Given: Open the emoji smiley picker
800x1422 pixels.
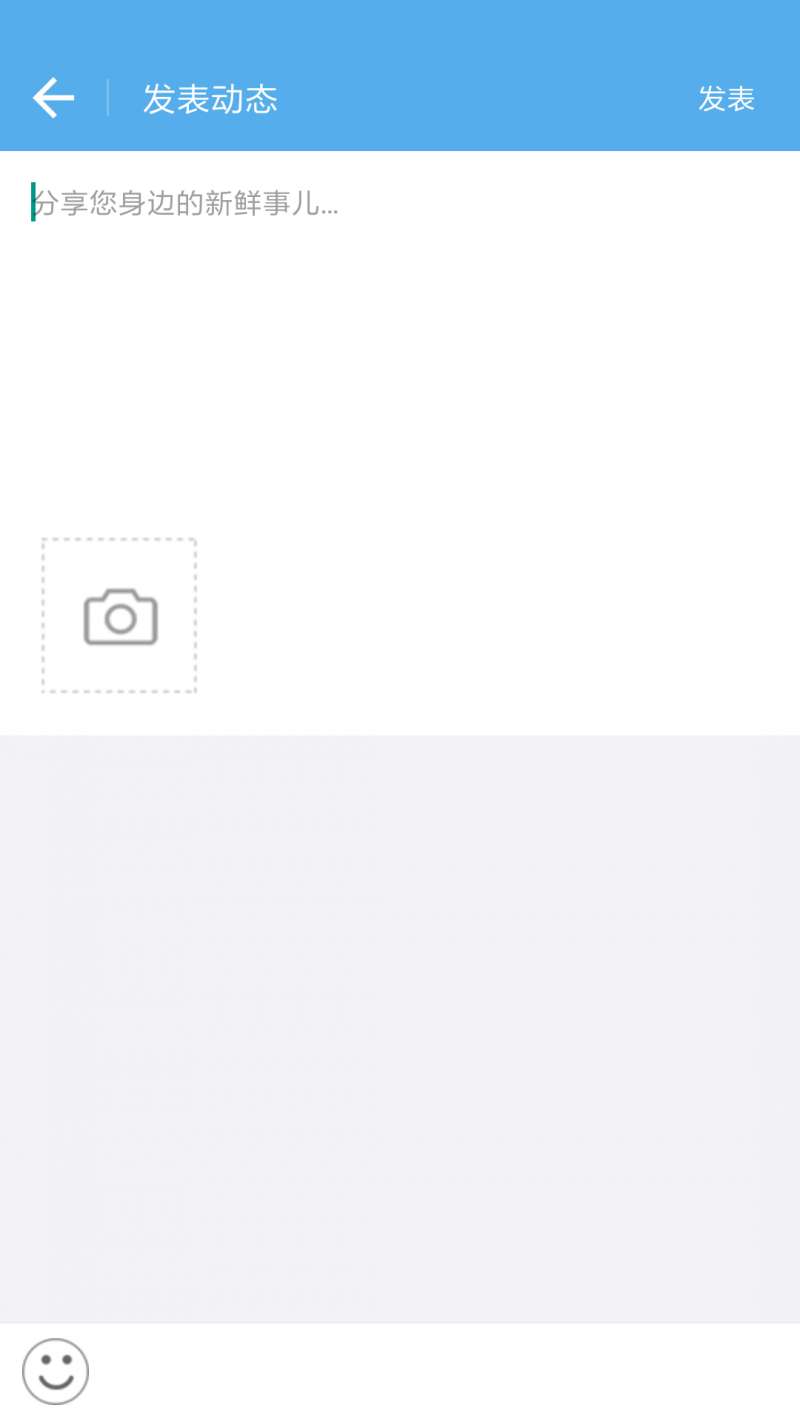Looking at the screenshot, I should [x=56, y=1371].
